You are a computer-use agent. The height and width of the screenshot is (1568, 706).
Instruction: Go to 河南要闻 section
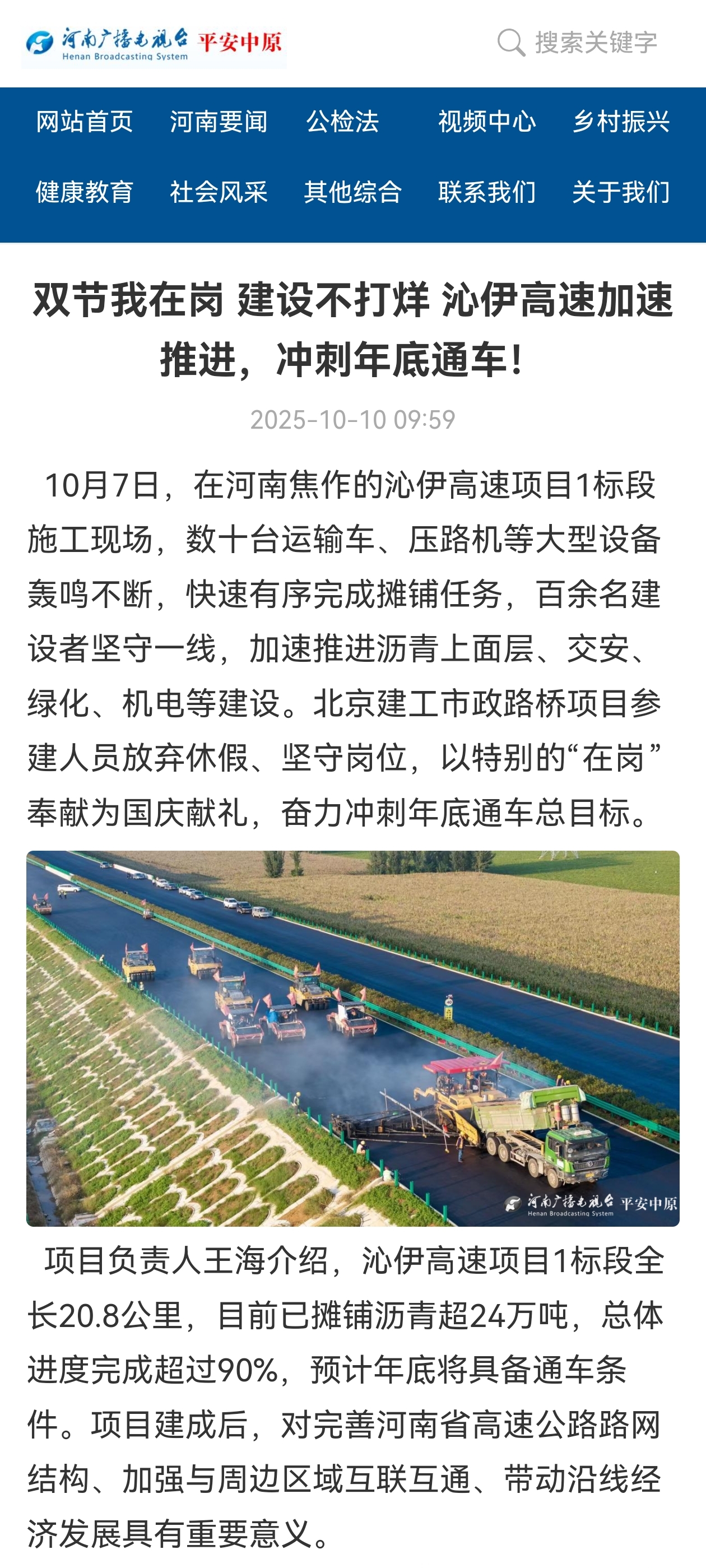pyautogui.click(x=219, y=122)
